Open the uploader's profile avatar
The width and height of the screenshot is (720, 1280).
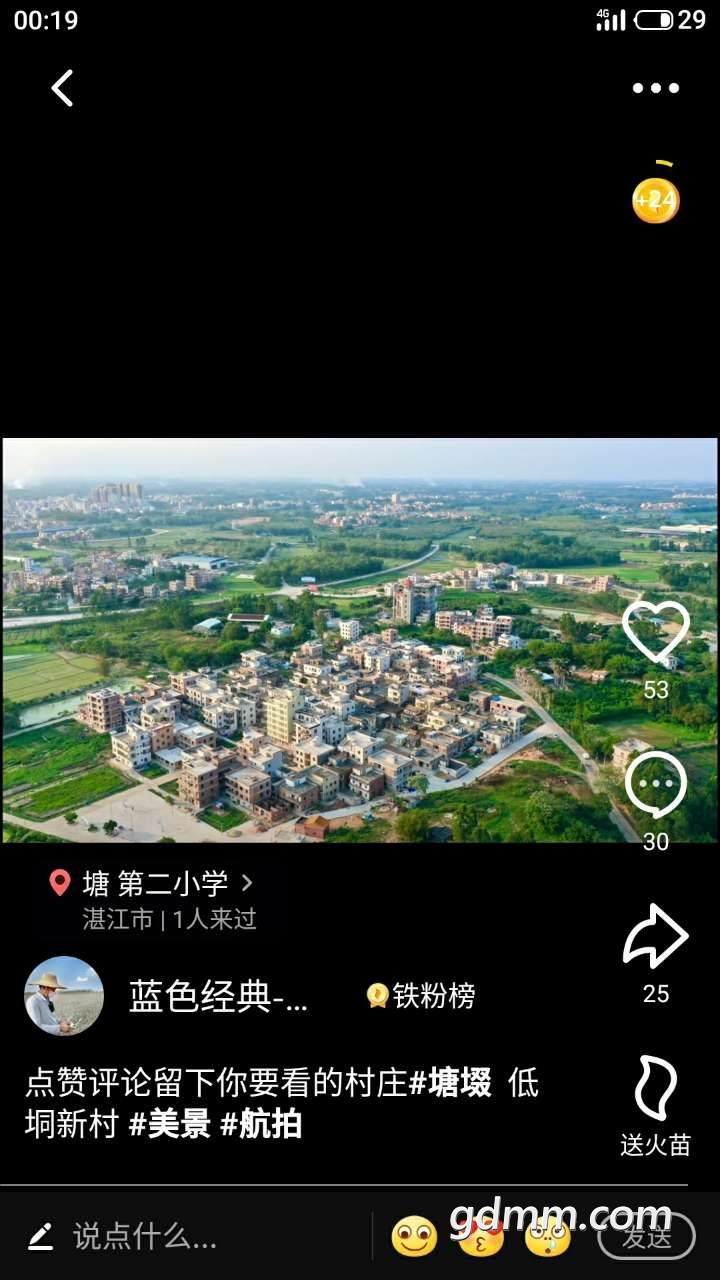pos(64,996)
